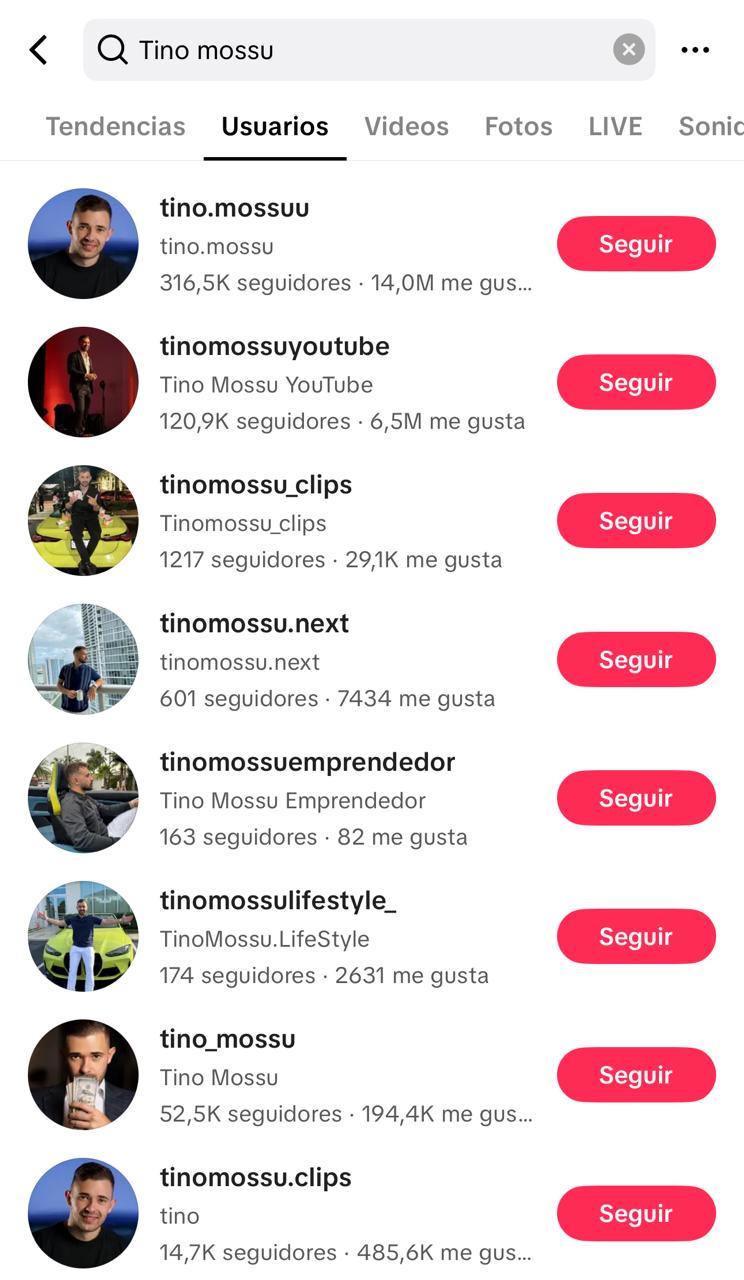Follow tinomossu.next with Seguir

636,660
